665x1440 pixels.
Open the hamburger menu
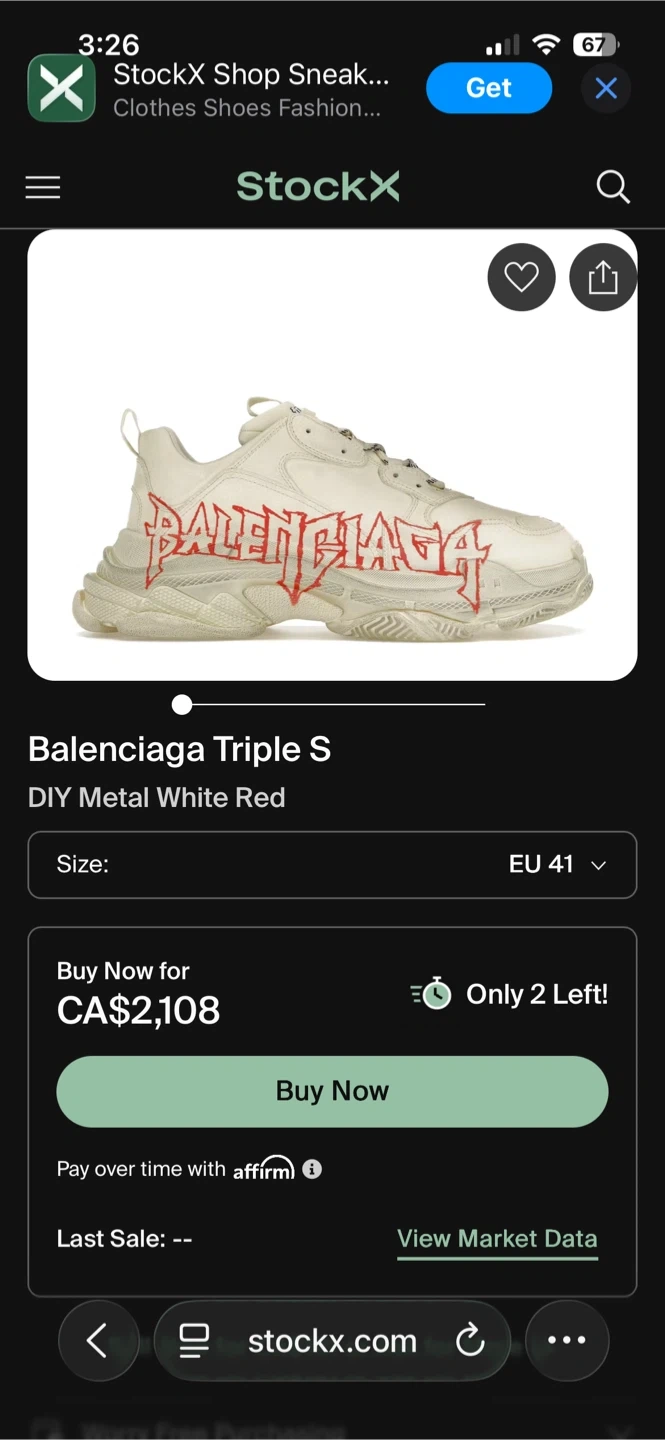coord(43,187)
